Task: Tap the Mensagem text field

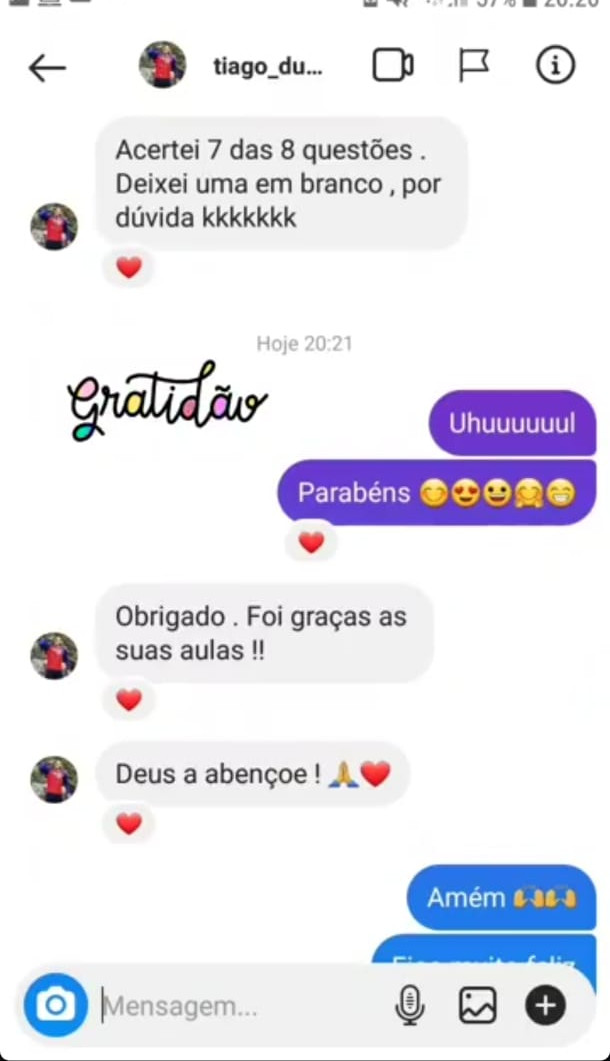Action: tap(240, 1005)
